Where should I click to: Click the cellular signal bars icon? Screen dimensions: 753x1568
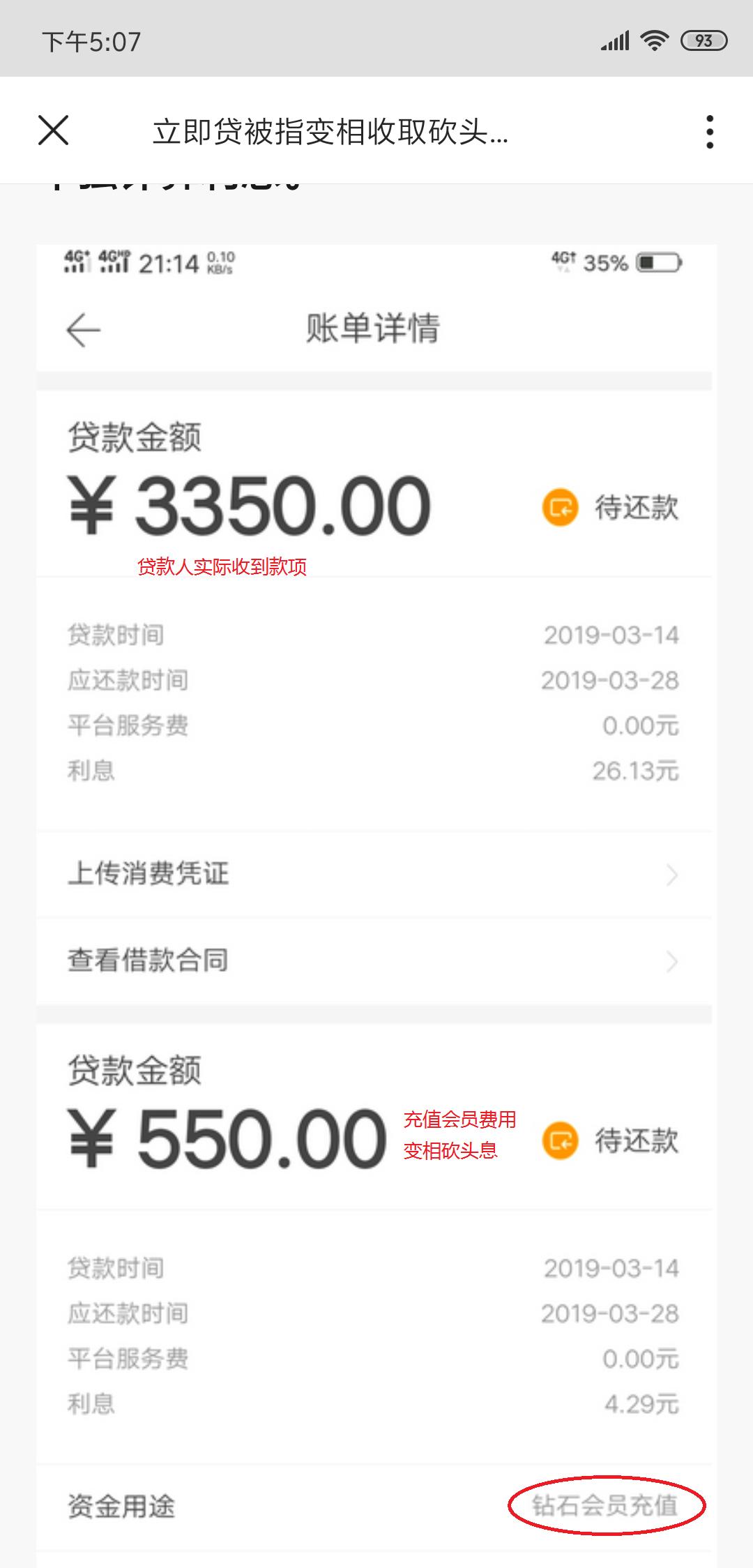click(616, 40)
